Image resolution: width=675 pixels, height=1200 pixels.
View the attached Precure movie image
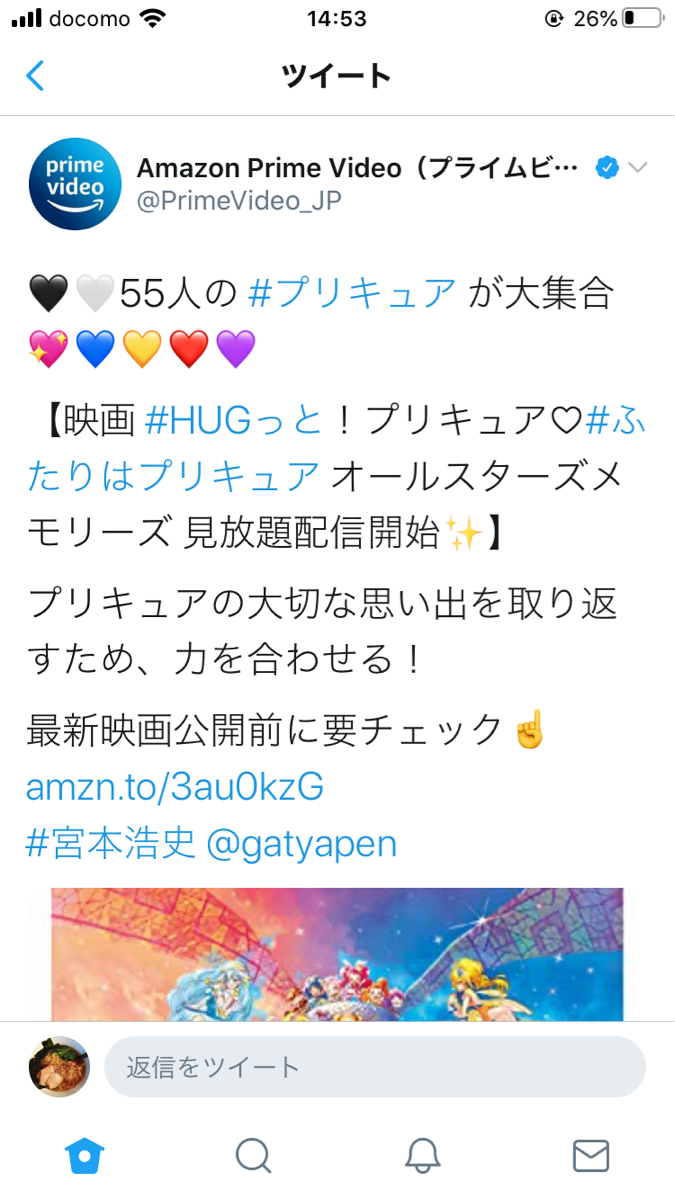click(337, 953)
